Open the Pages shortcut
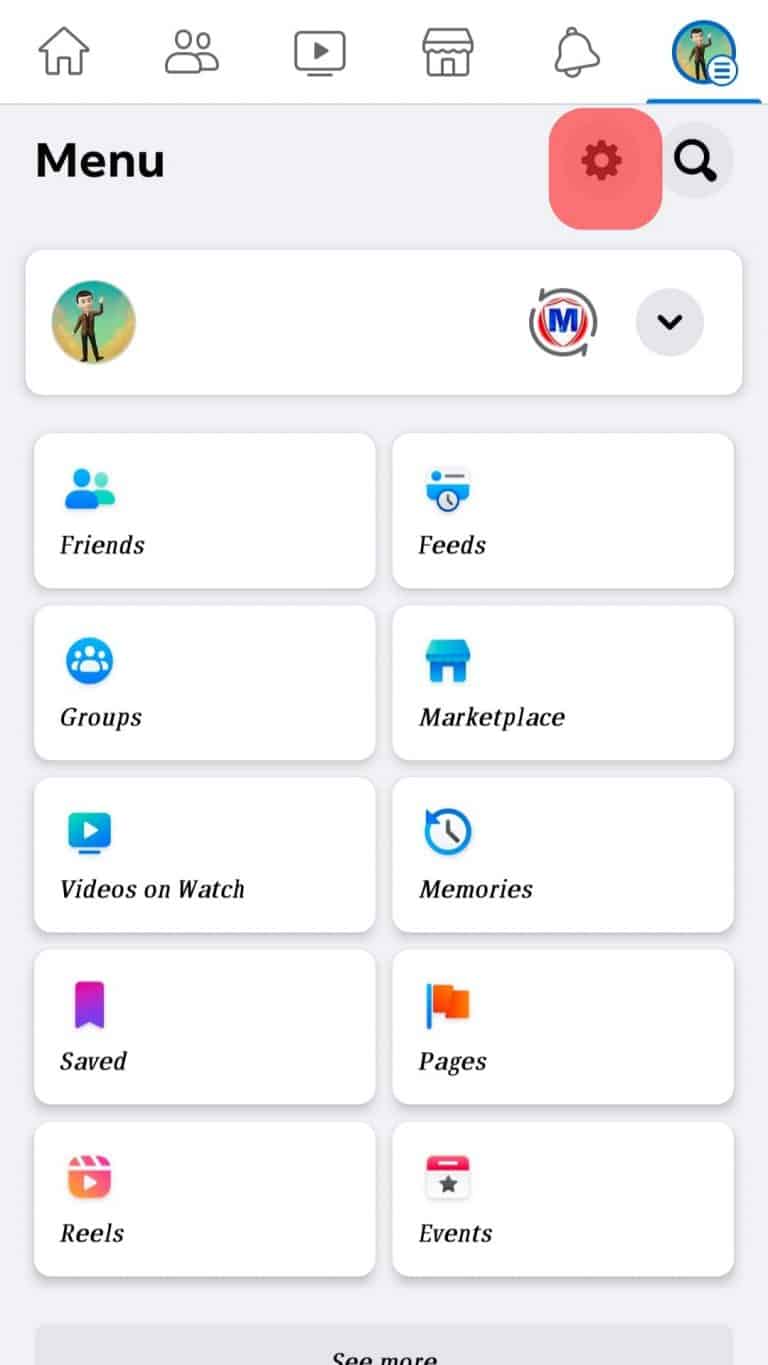The width and height of the screenshot is (768, 1365). 563,1026
